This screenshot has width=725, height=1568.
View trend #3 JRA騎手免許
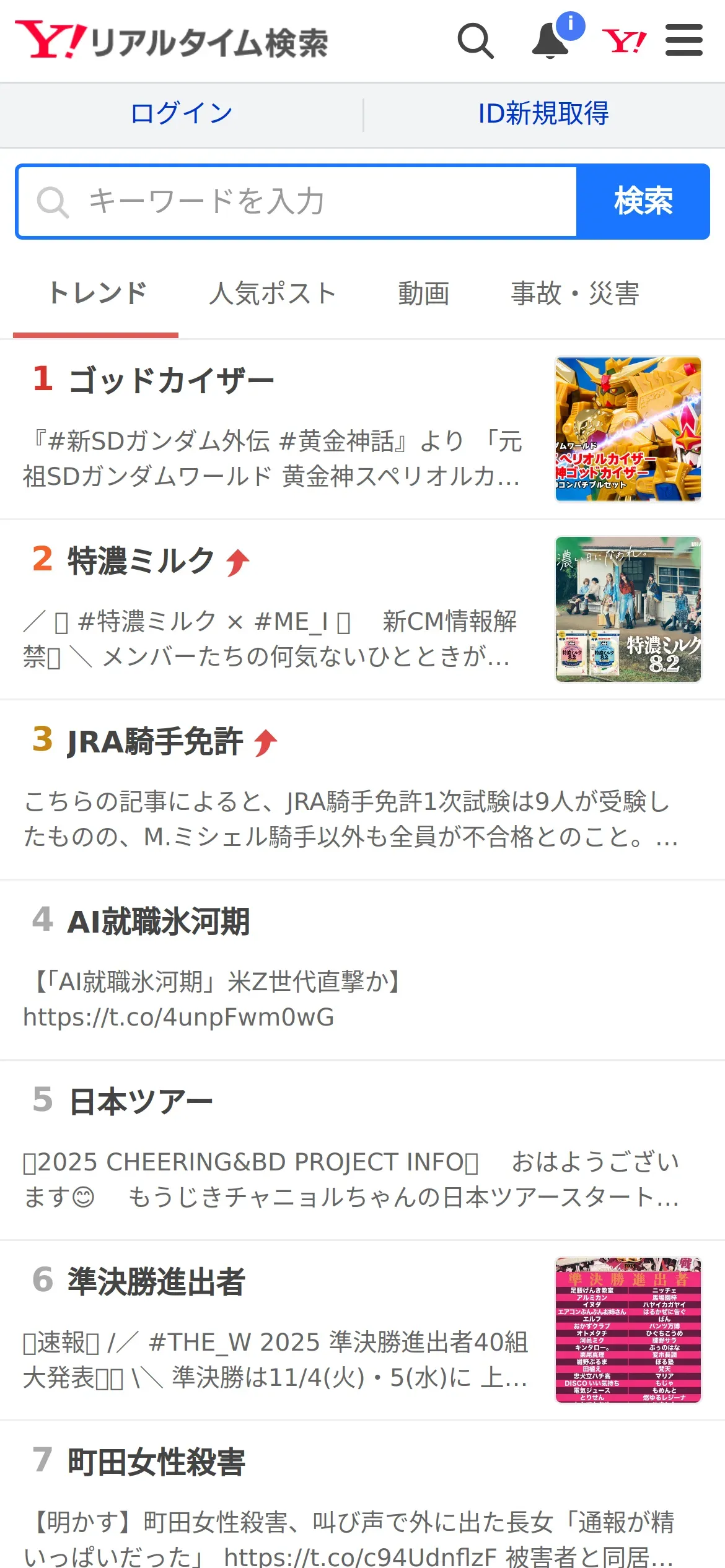(x=155, y=741)
